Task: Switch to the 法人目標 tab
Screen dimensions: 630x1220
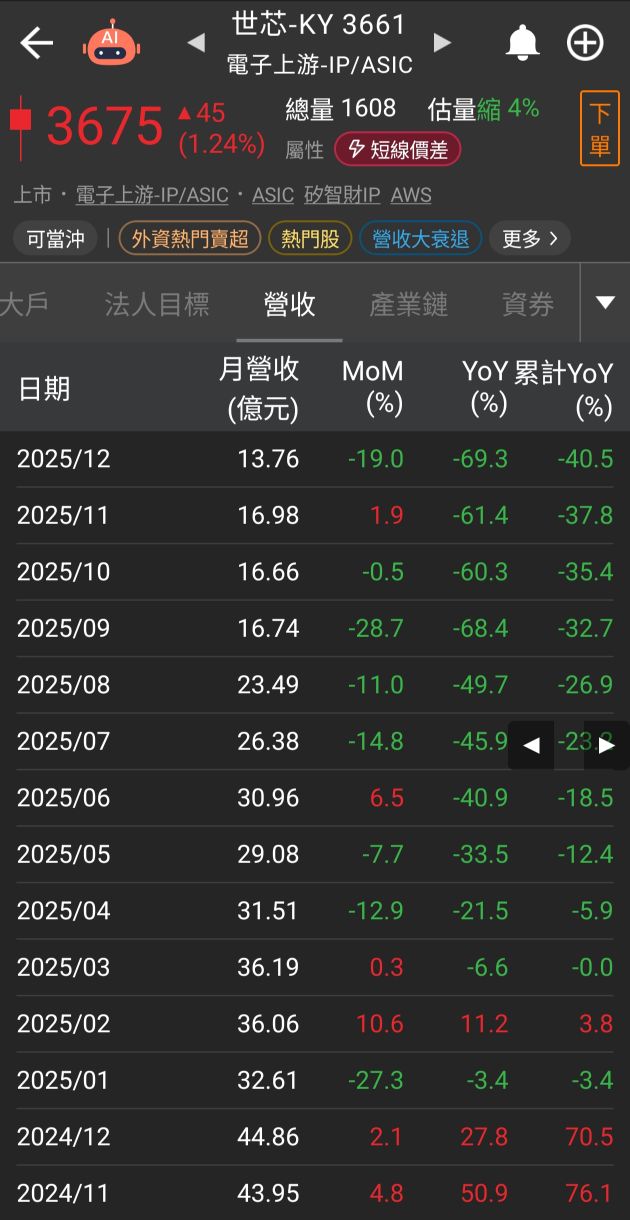Action: (x=157, y=304)
